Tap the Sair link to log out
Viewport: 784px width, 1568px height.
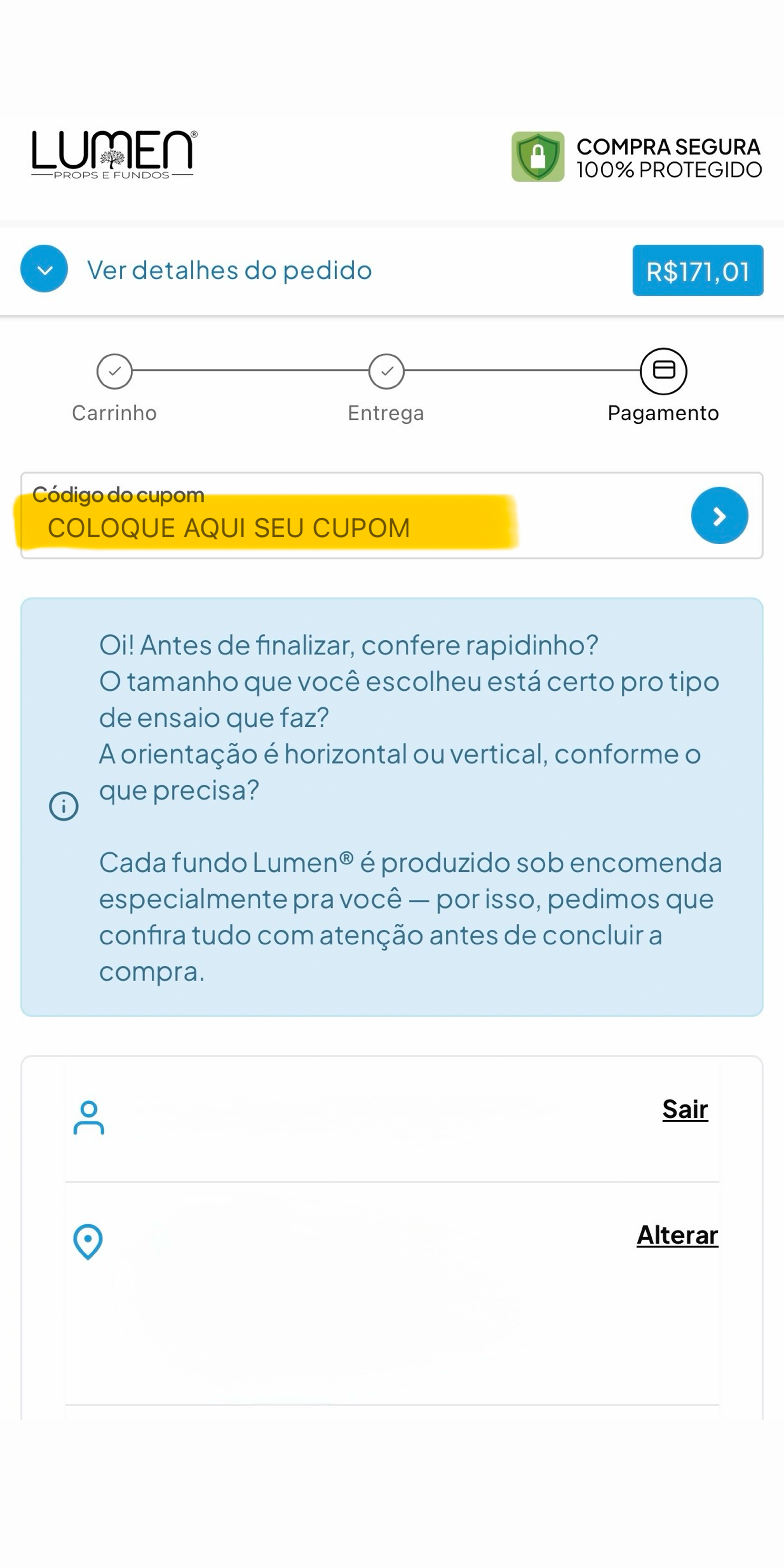[685, 1109]
